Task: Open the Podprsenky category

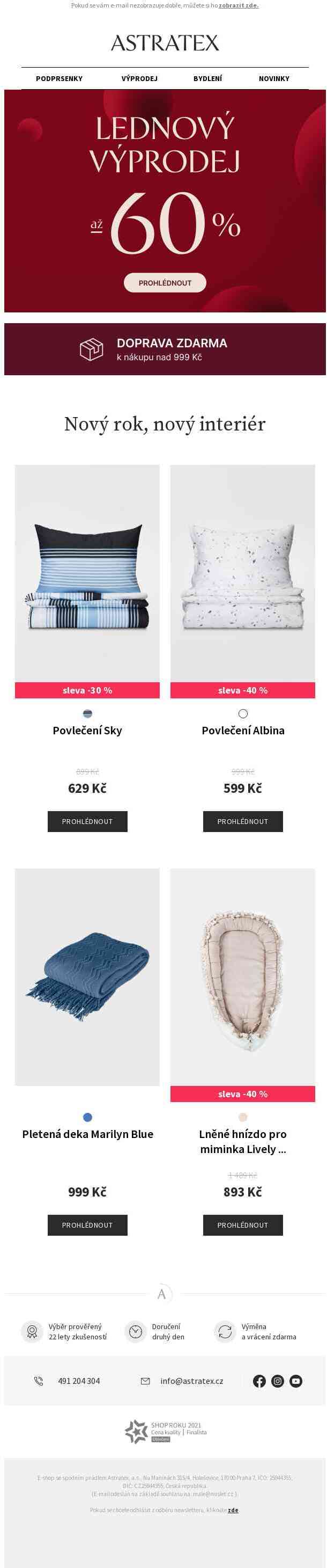Action: 59,78
